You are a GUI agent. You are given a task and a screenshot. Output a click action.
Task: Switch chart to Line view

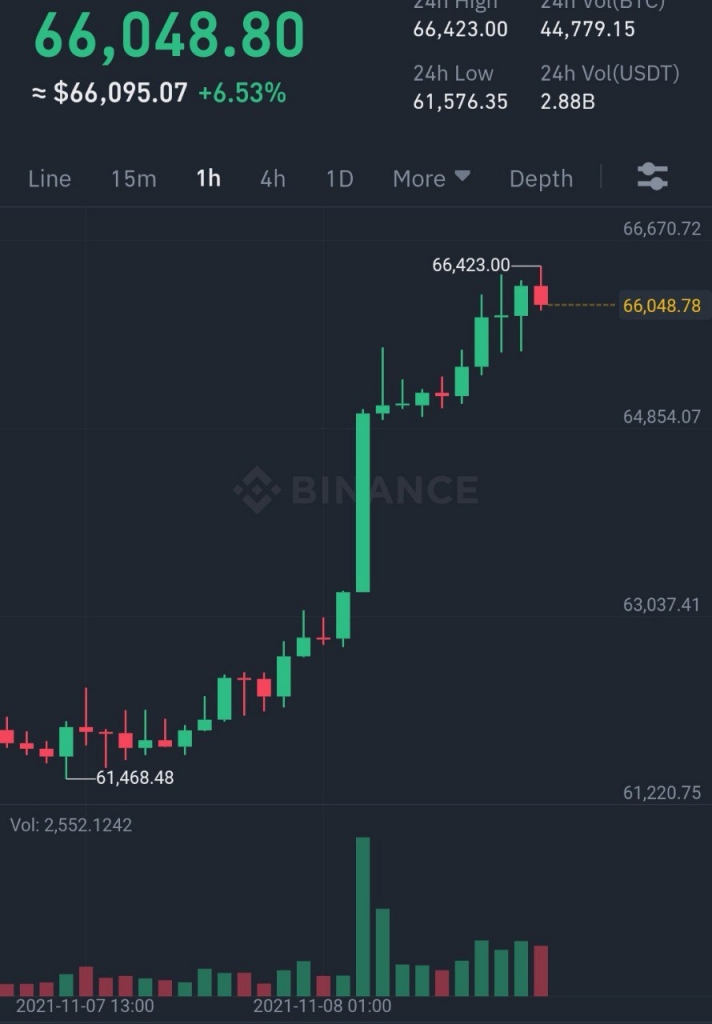50,178
